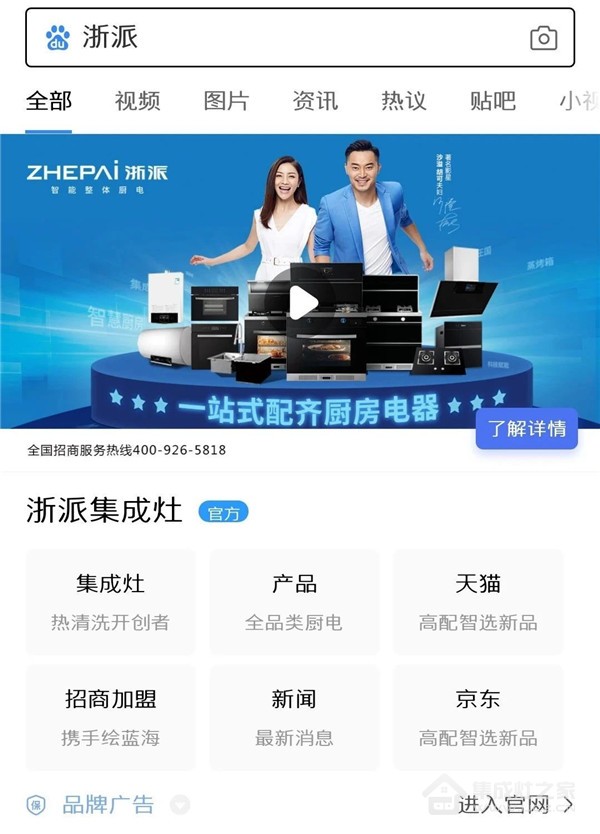Open the 天猫 store card

click(478, 601)
